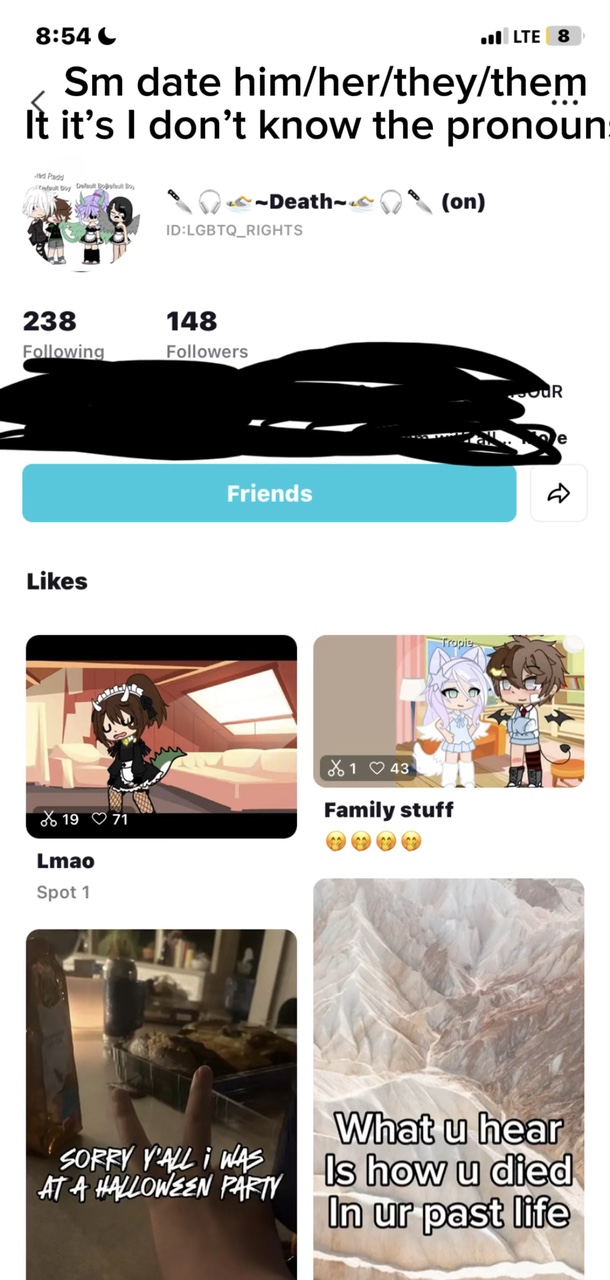610x1280 pixels.
Task: Open the Halloween party video
Action: click(x=161, y=1100)
